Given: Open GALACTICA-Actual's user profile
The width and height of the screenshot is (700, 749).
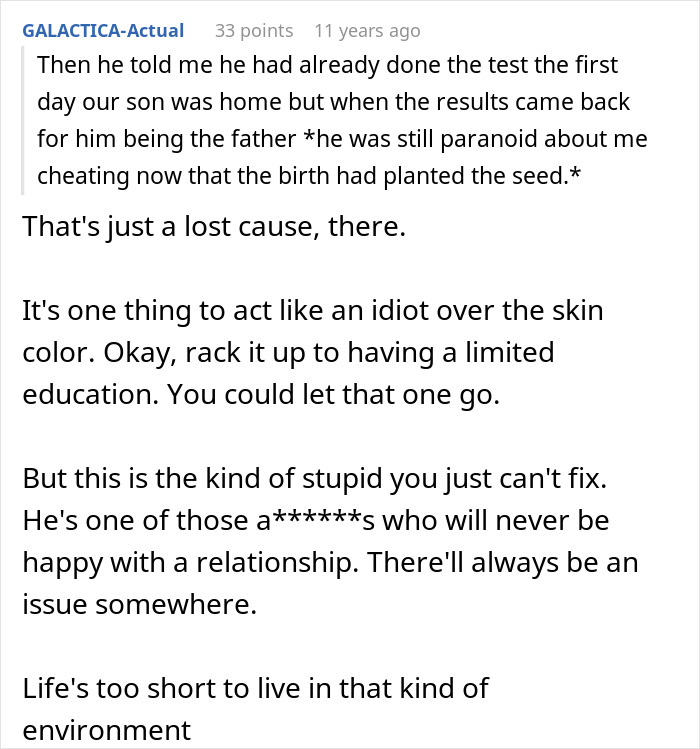Looking at the screenshot, I should click(103, 31).
